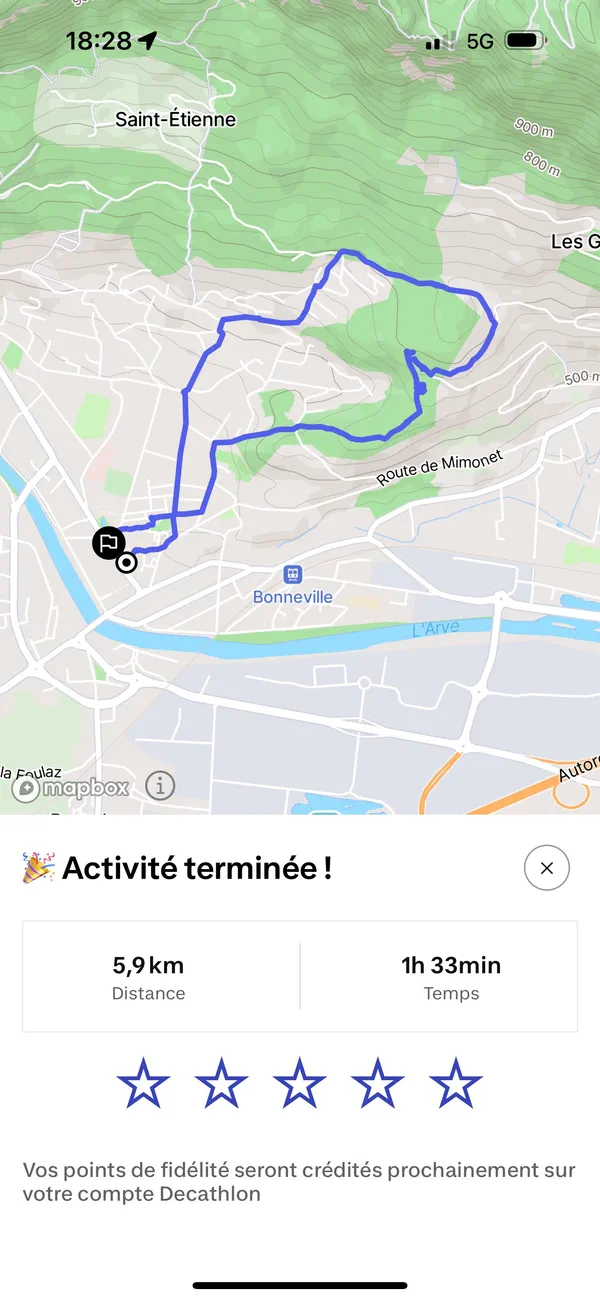Tap the Bonneville train station marker

(292, 574)
